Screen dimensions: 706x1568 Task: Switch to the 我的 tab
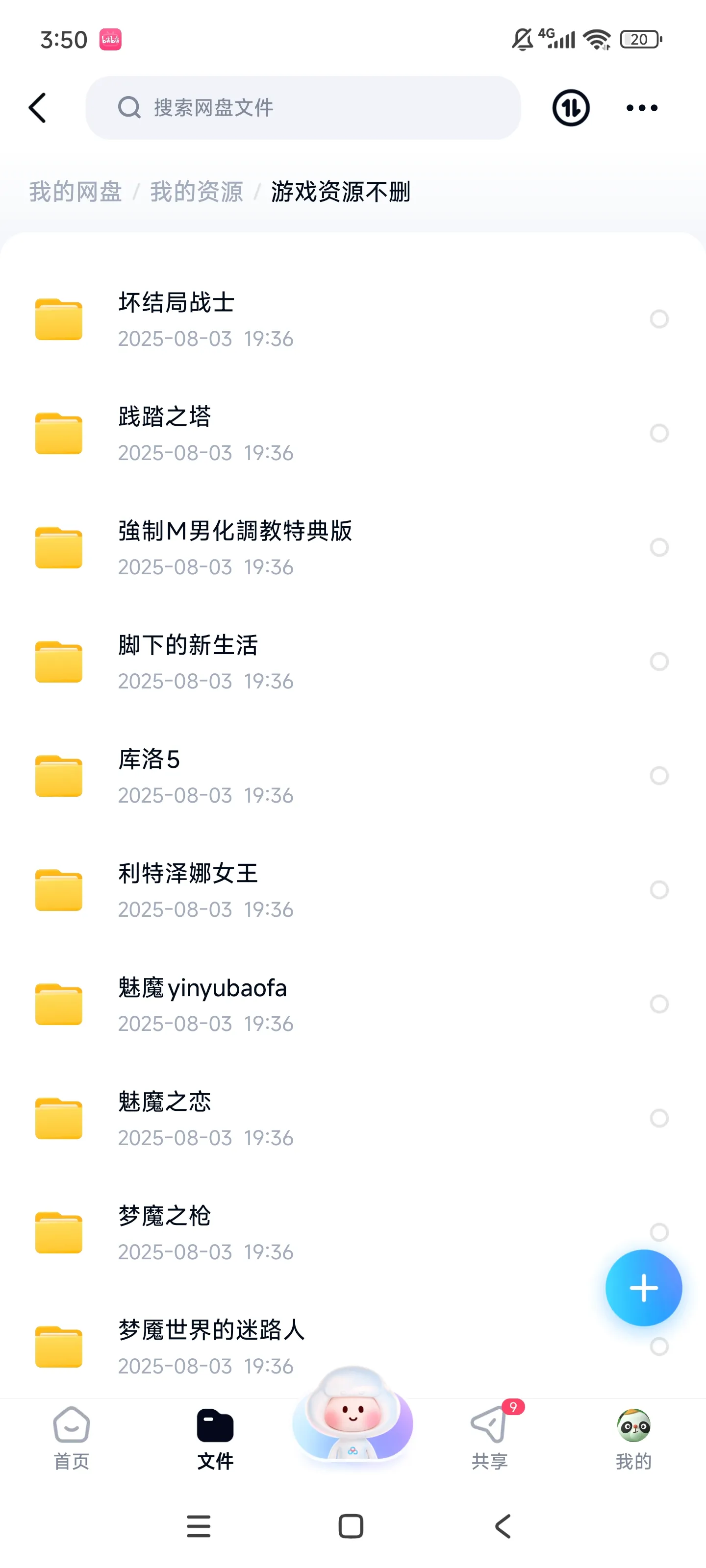pos(633,1438)
